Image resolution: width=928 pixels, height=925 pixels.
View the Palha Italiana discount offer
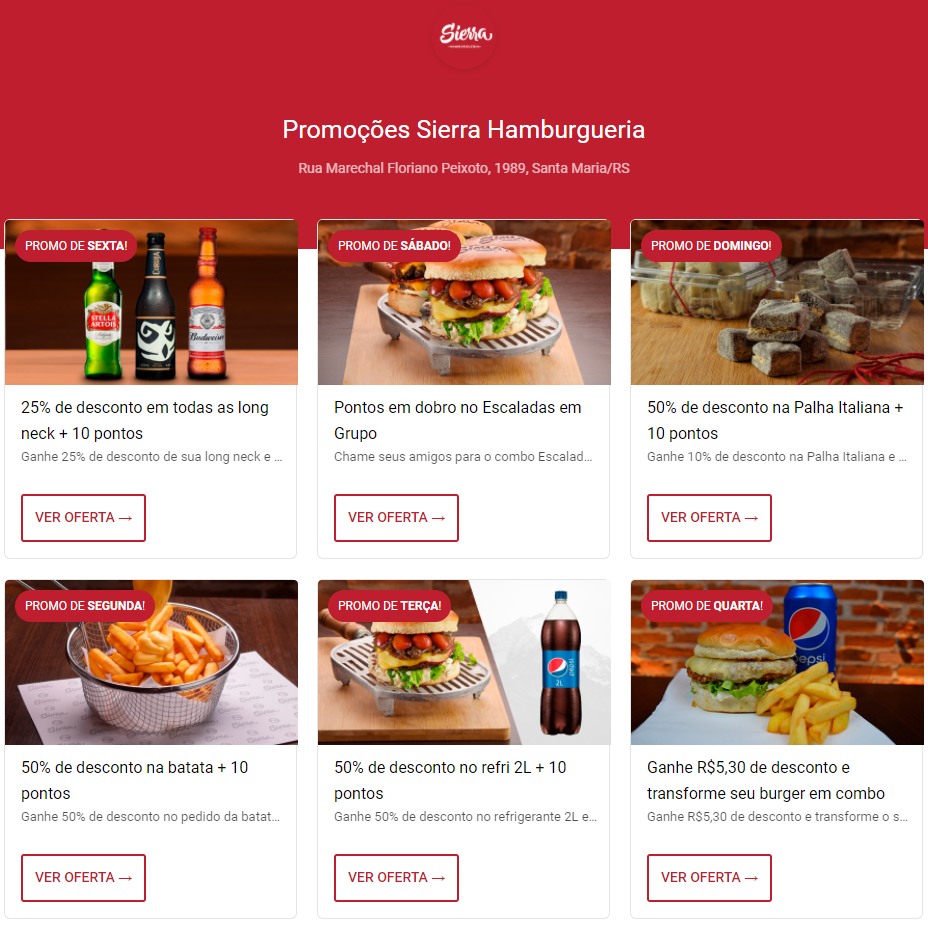click(709, 518)
